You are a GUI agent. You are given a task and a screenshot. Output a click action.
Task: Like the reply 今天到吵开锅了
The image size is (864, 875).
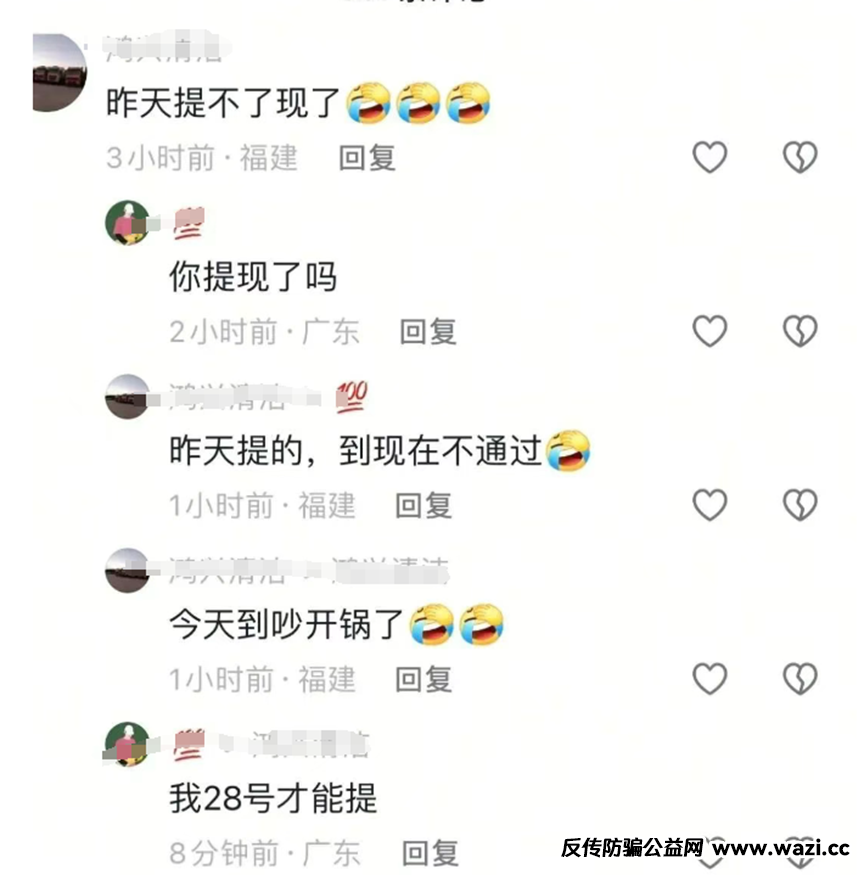point(710,679)
